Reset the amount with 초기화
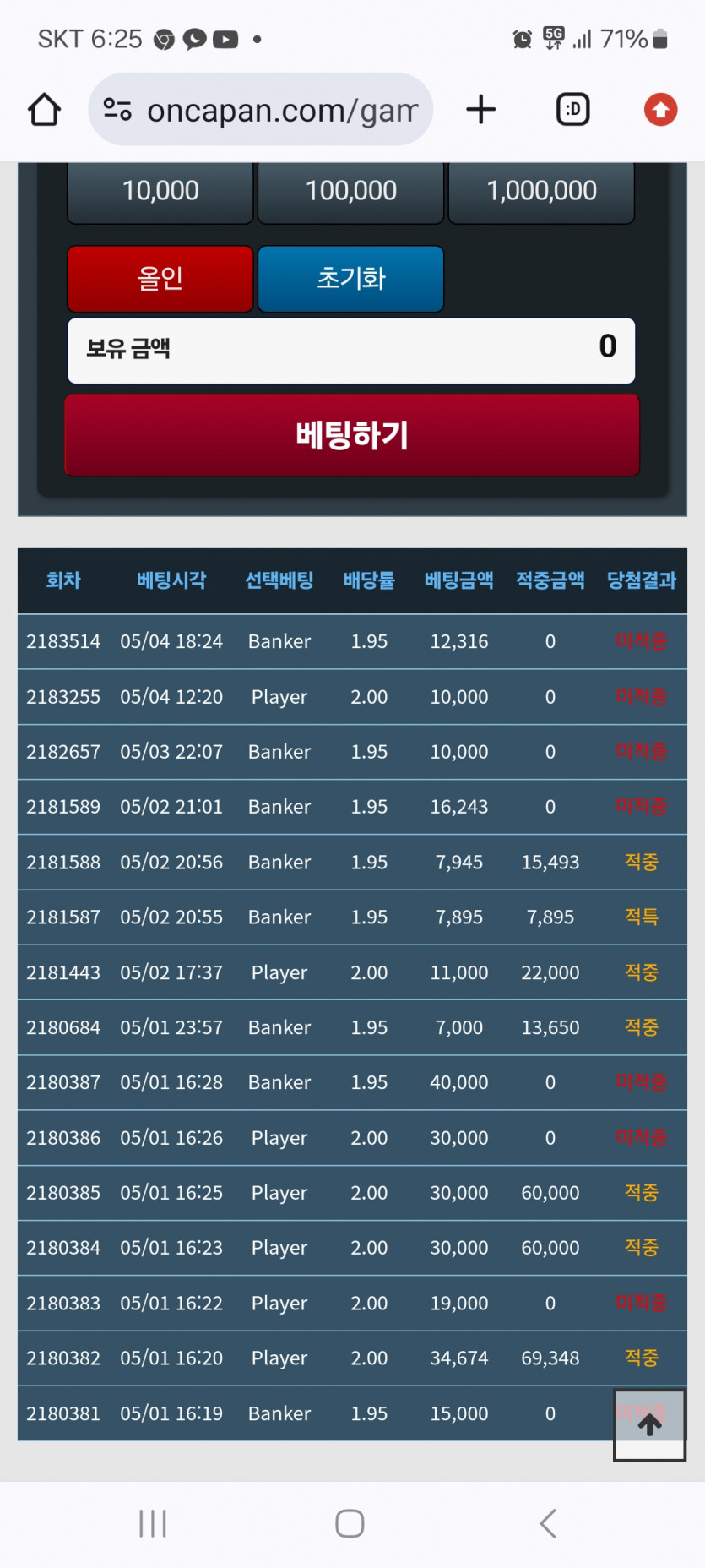The height and width of the screenshot is (1568, 705). (x=350, y=279)
